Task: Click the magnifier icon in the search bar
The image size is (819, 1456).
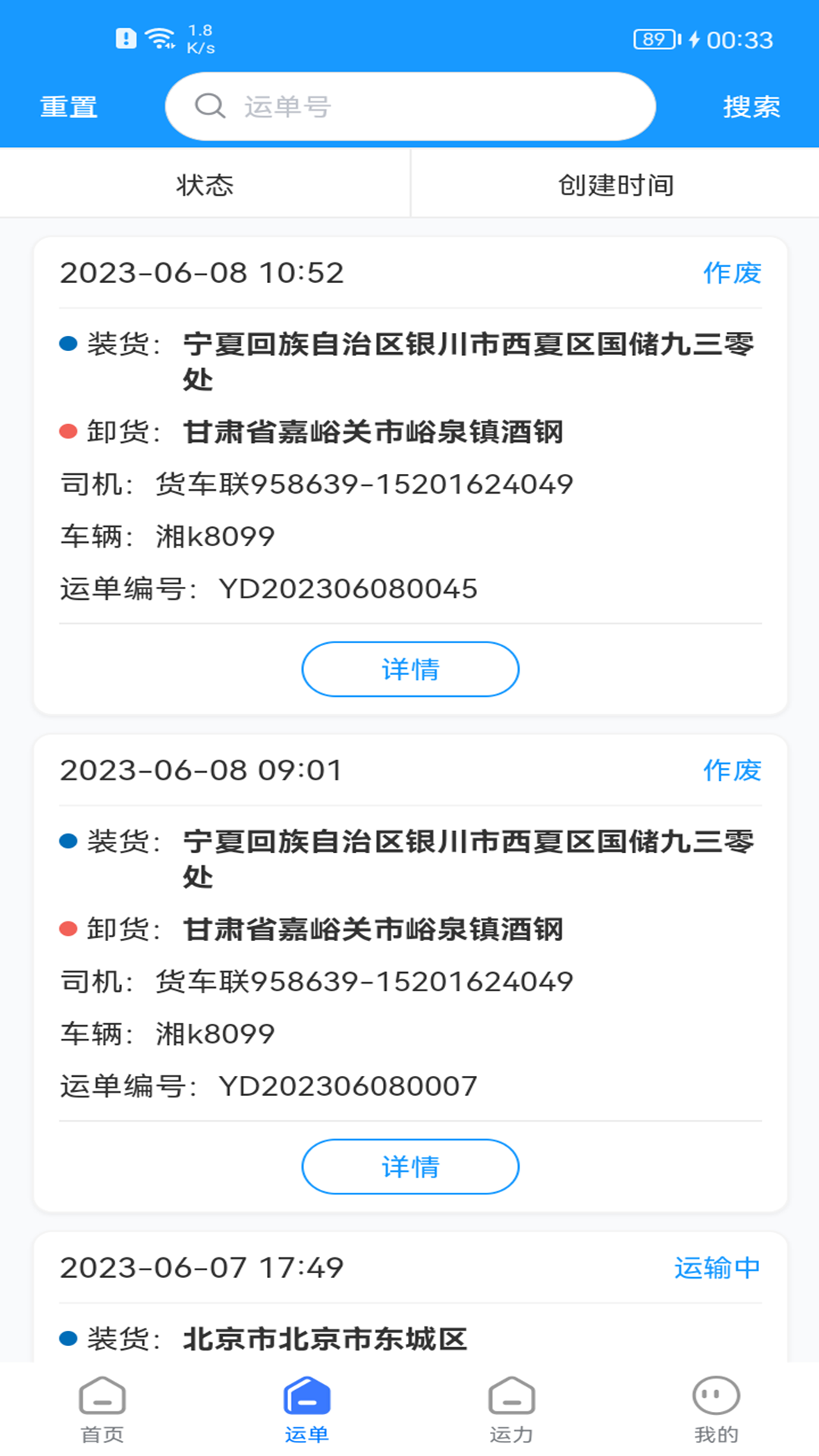Action: pos(210,106)
